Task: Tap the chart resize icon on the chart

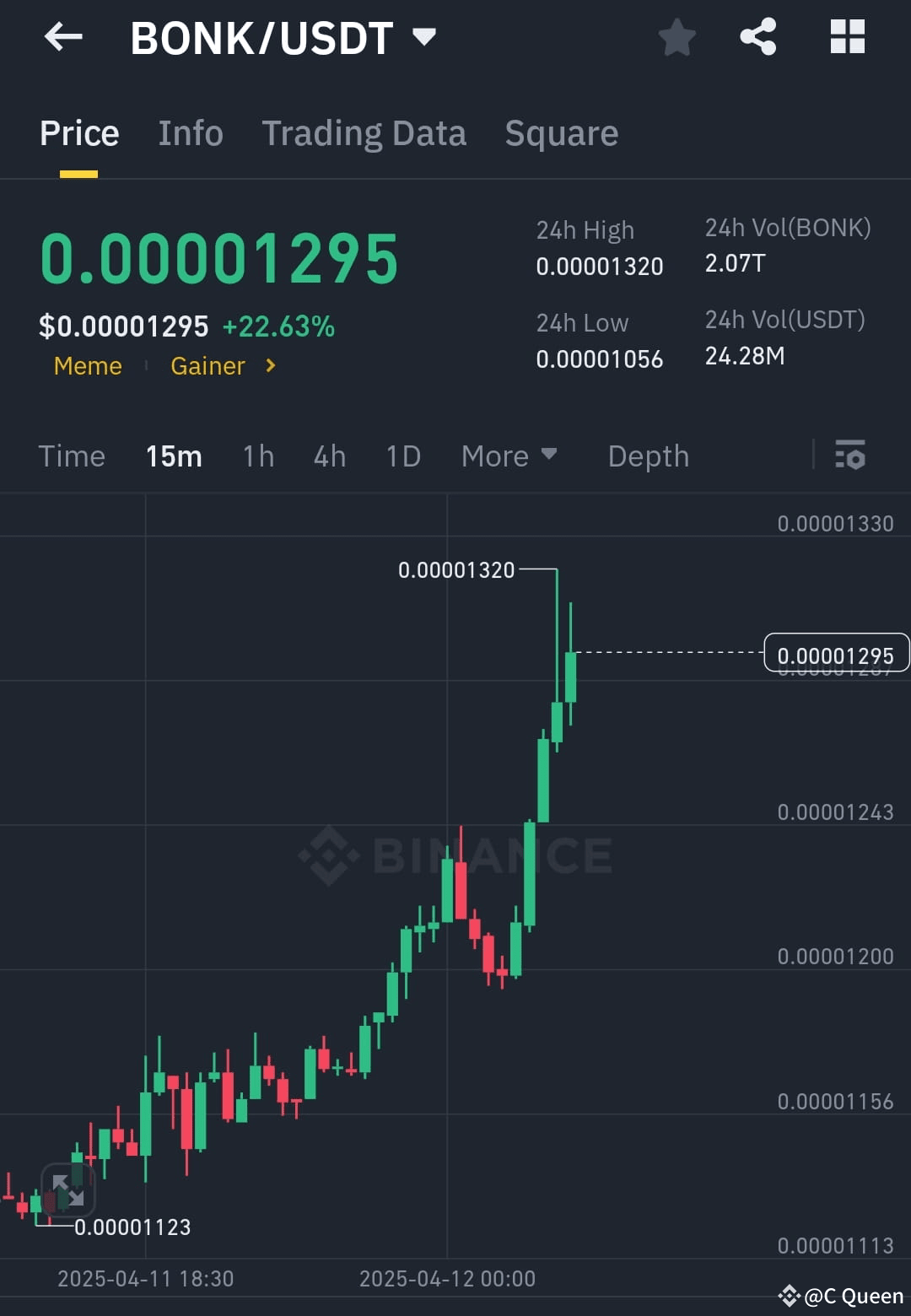Action: pos(69,1189)
